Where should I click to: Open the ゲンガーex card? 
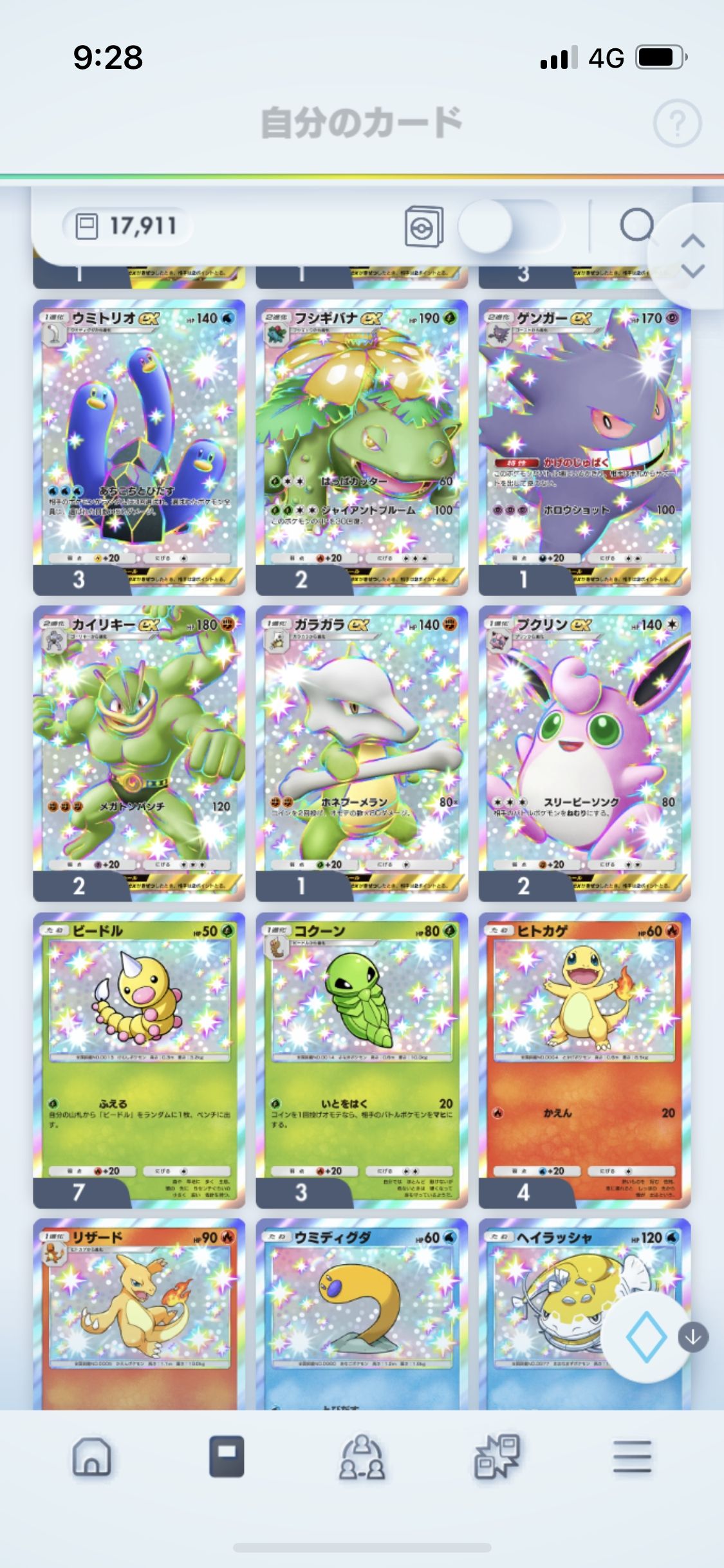(584, 447)
